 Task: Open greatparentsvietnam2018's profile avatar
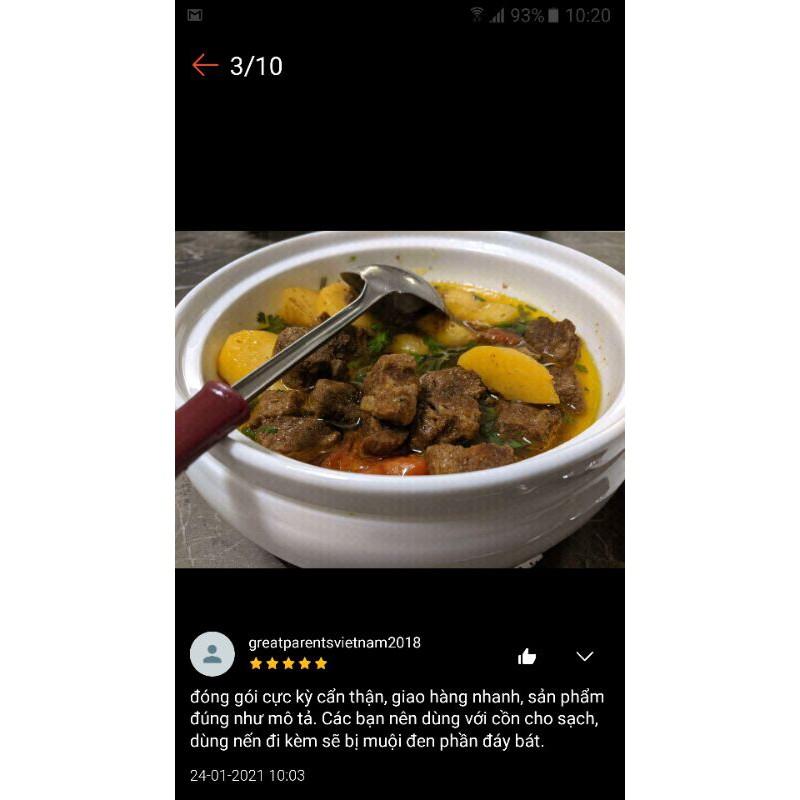212,654
